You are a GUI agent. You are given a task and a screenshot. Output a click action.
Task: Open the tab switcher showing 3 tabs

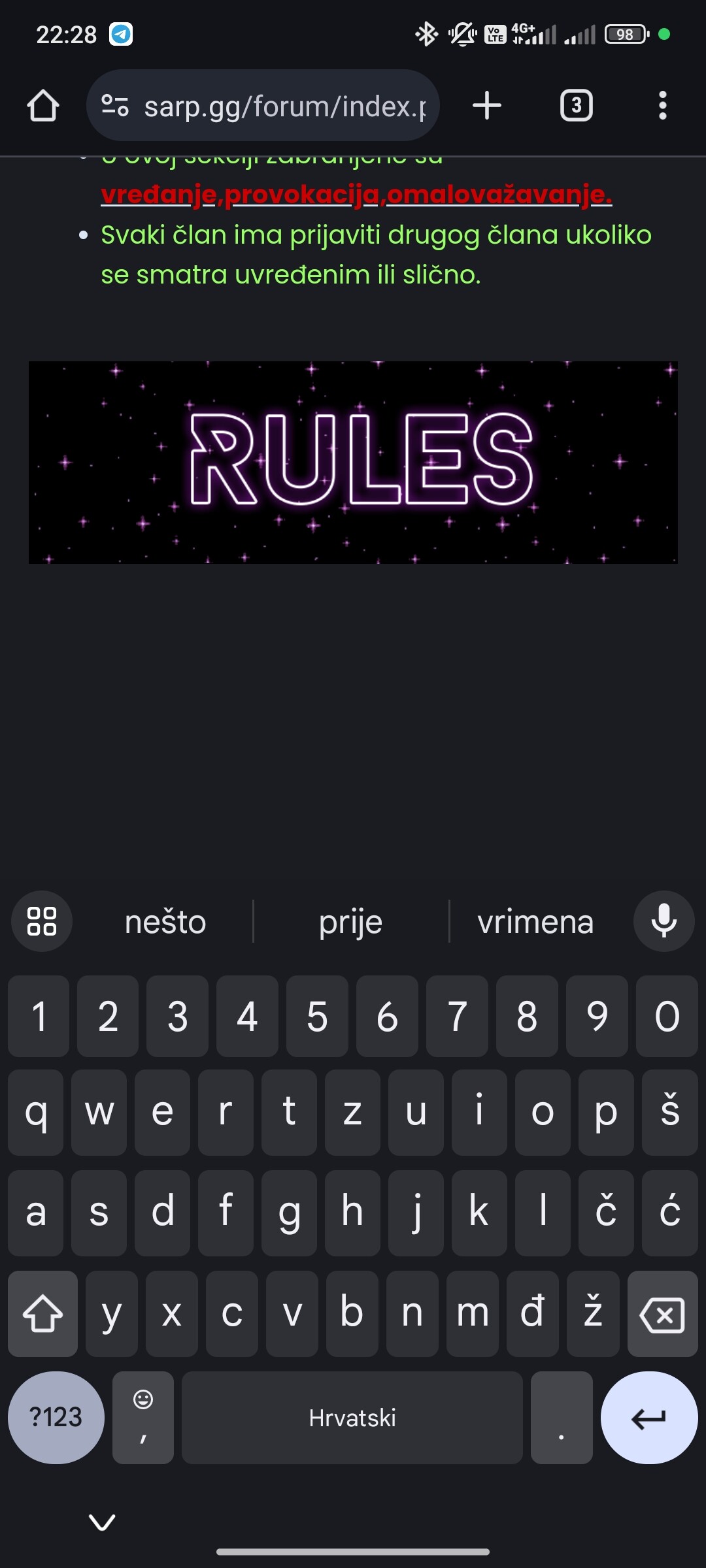577,106
